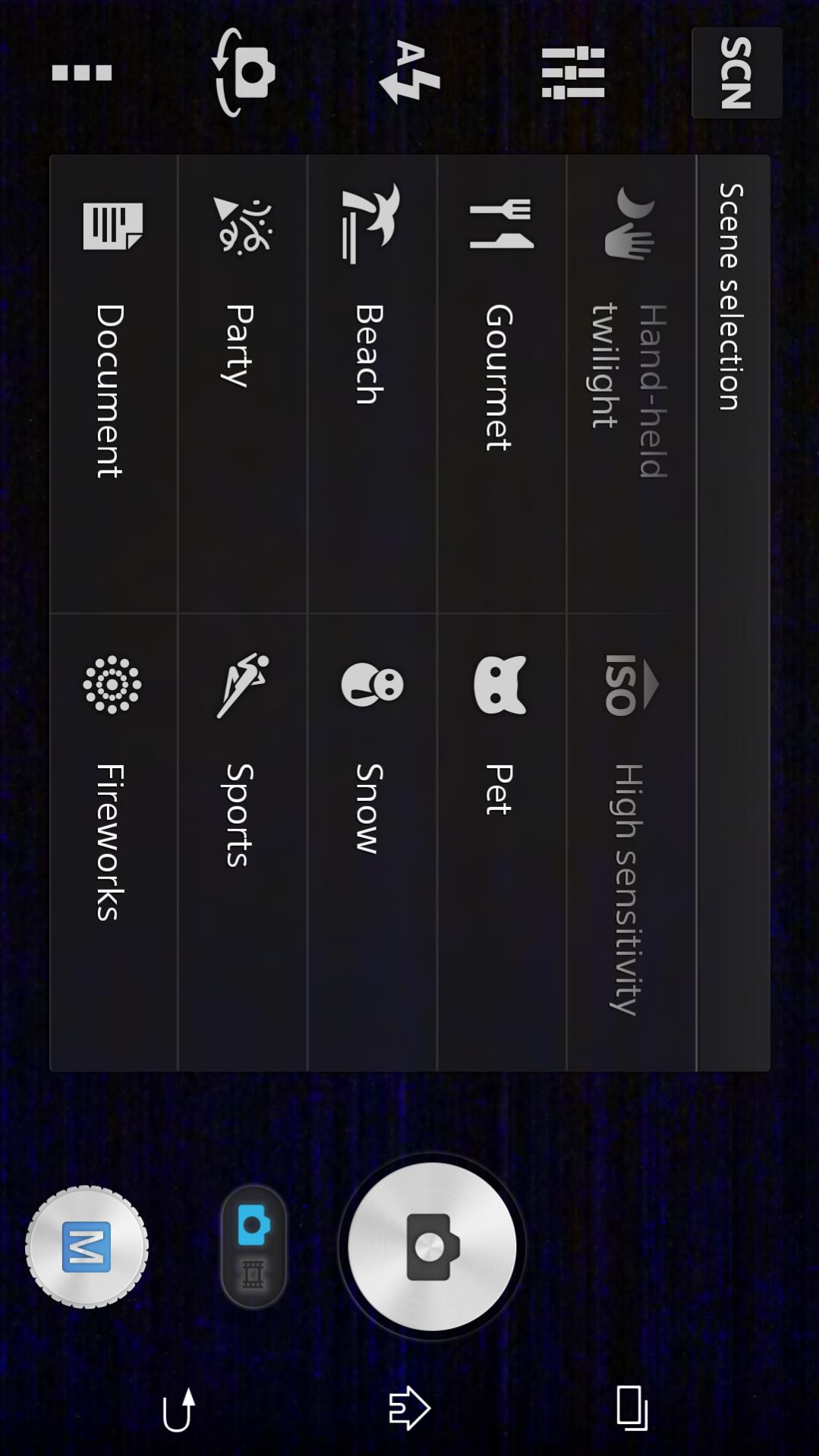819x1456 pixels.
Task: Toggle between photo and video mode
Action: click(x=254, y=1246)
